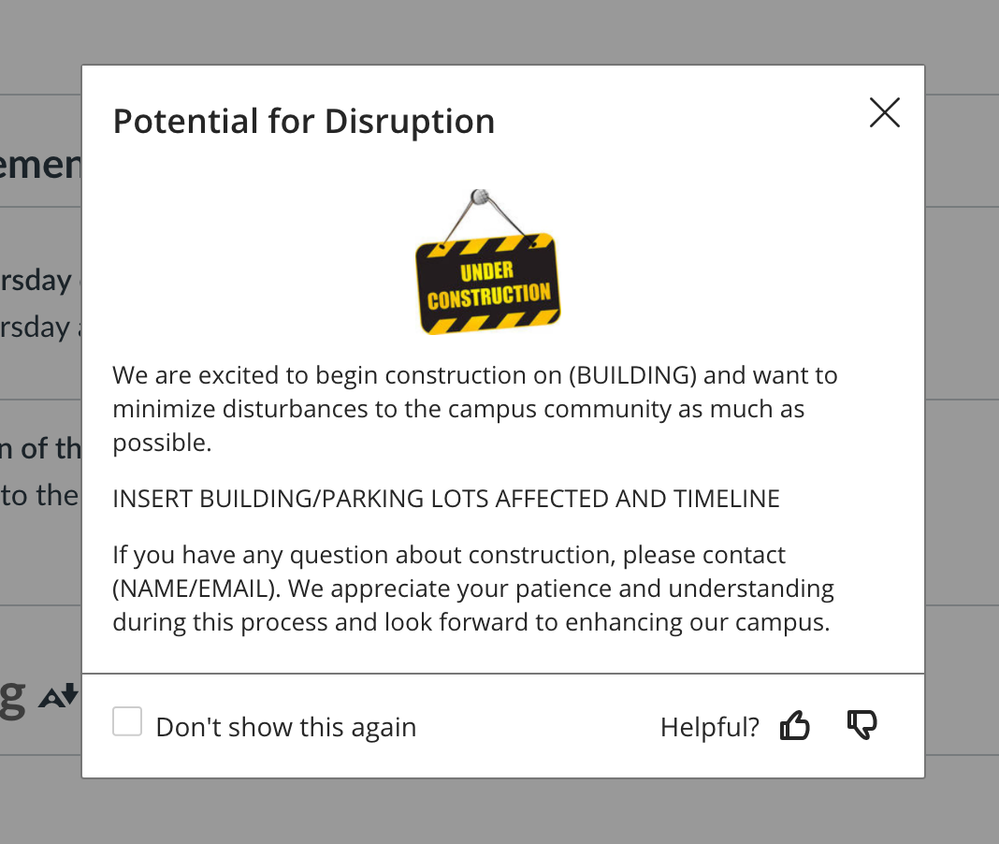Rate the notice unhelpful with thumbs down
999x844 pixels.
(861, 724)
